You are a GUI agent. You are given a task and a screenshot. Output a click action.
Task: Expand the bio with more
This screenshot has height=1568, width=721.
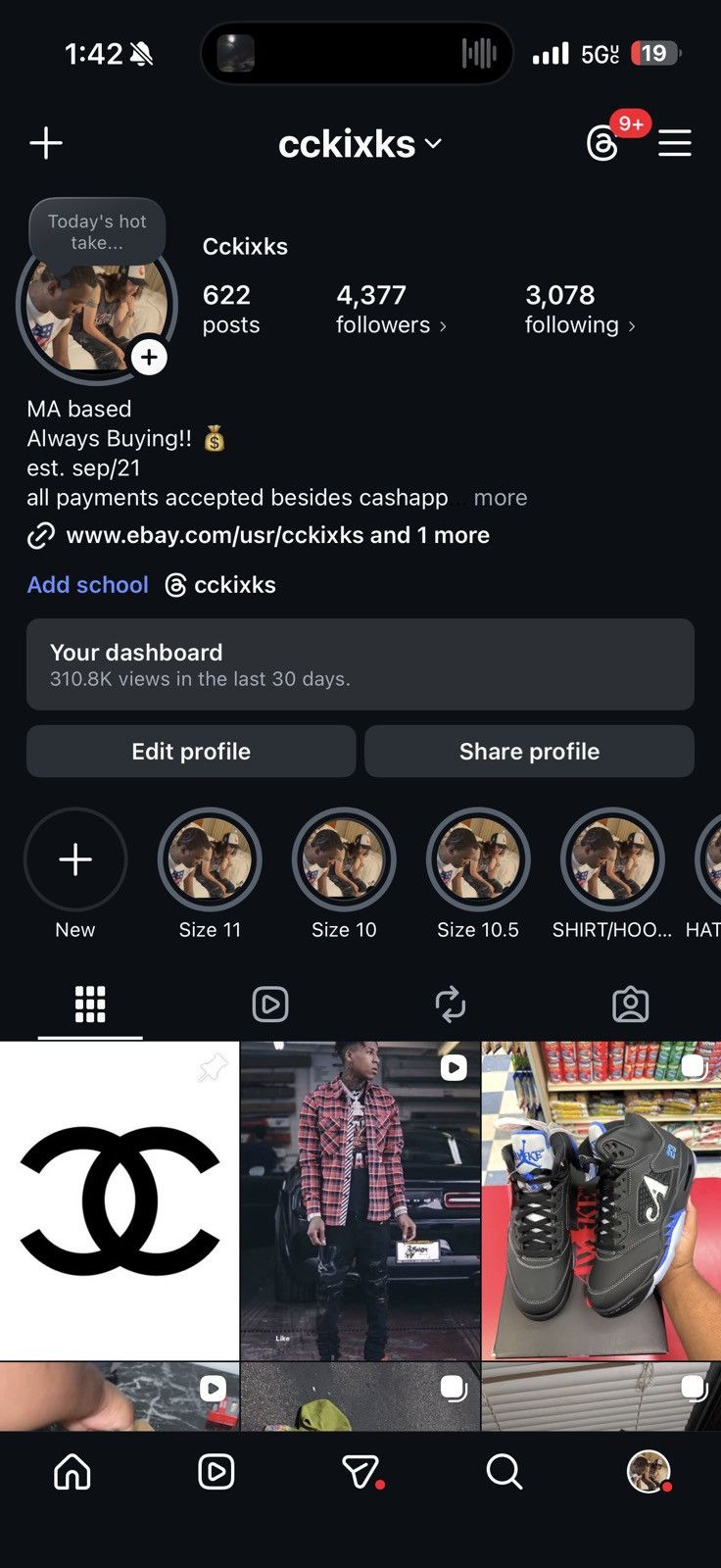501,498
